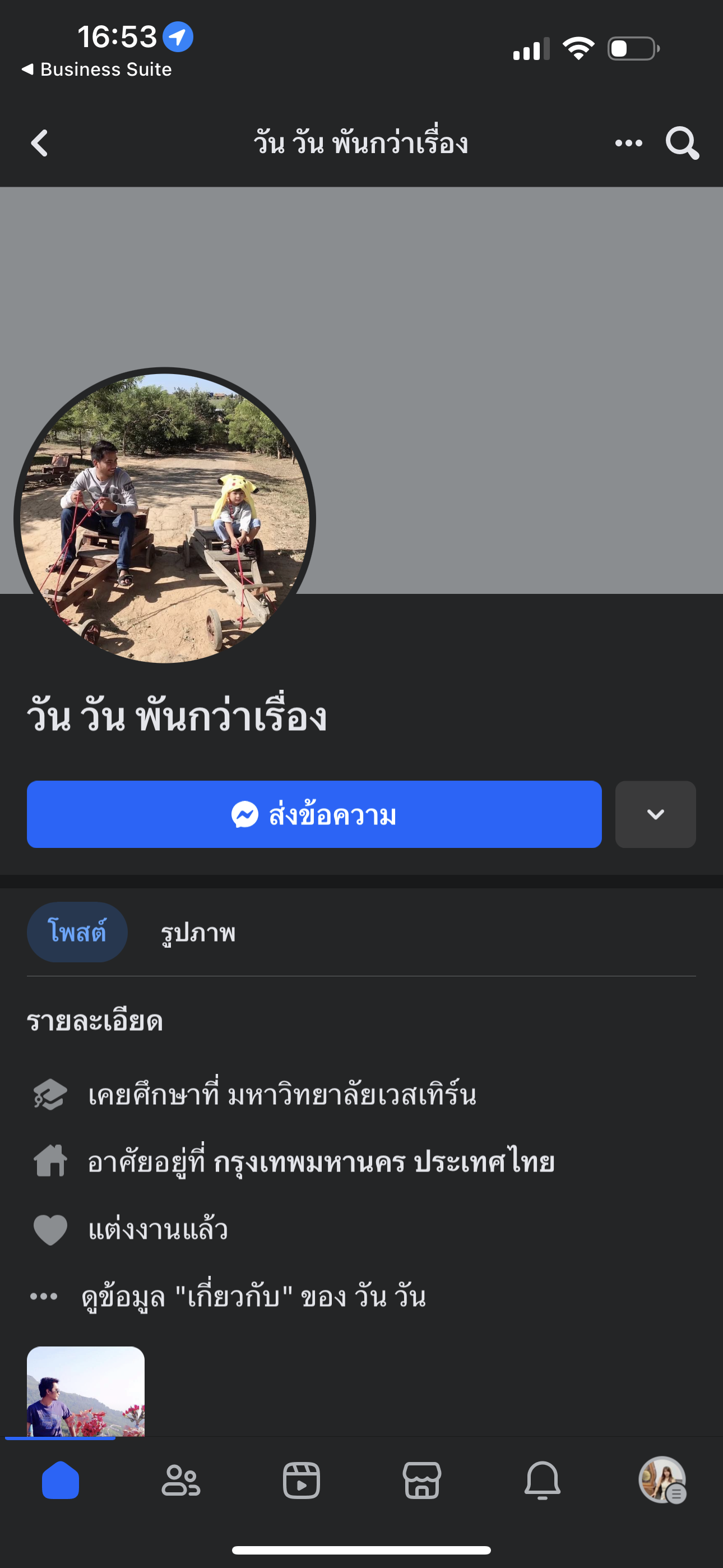
Task: Open the Marketplace tab
Action: [421, 1481]
